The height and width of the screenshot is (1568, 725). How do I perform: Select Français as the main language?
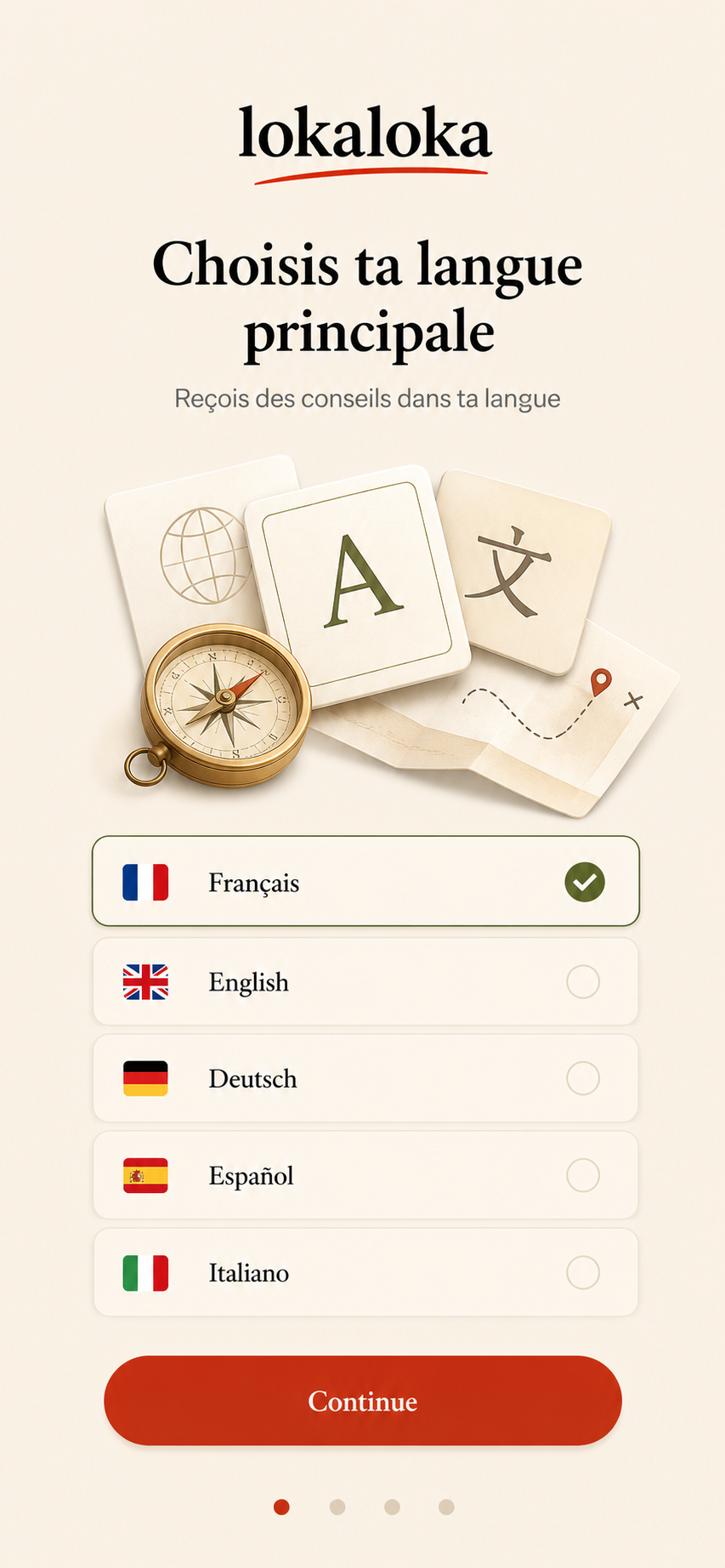pyautogui.click(x=365, y=881)
